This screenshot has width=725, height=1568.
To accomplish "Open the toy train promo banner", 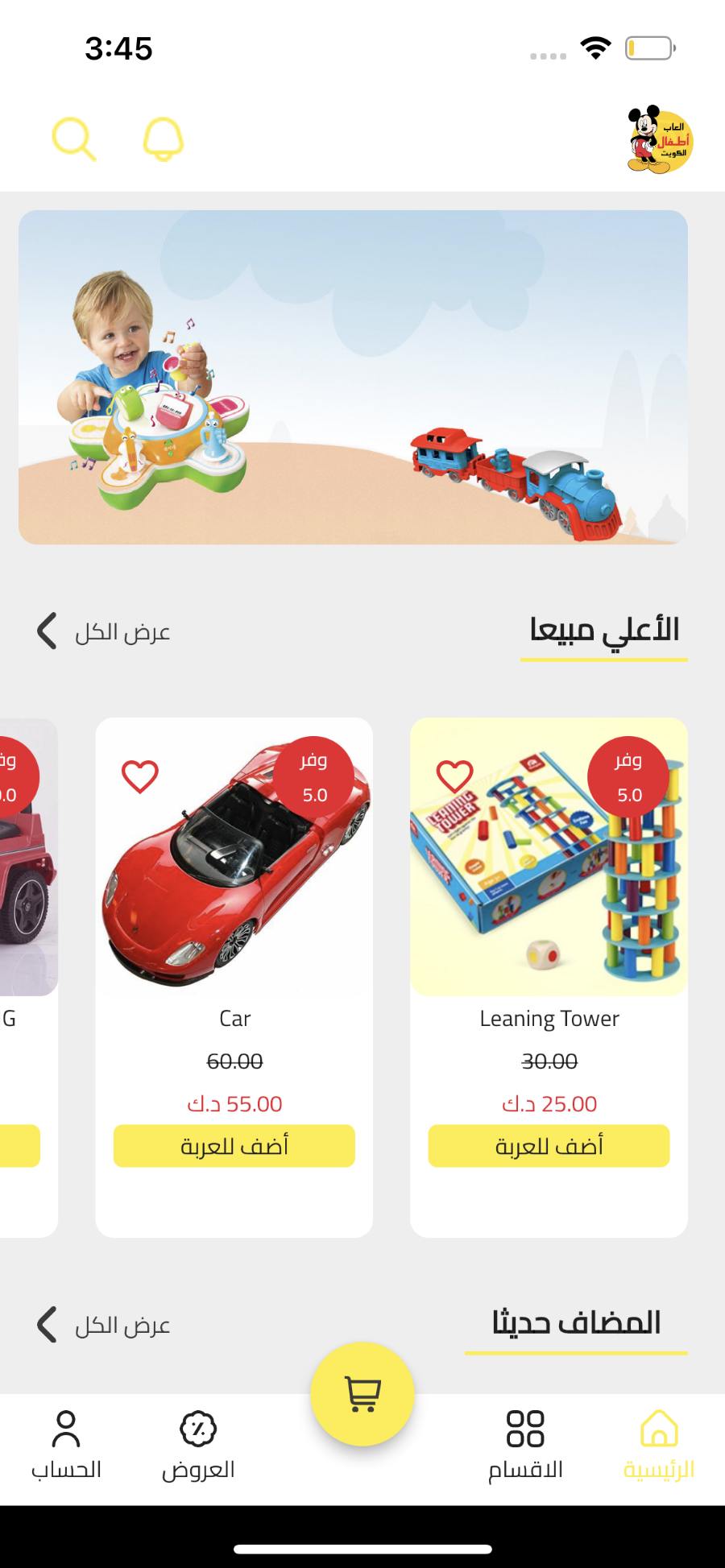I will click(353, 377).
